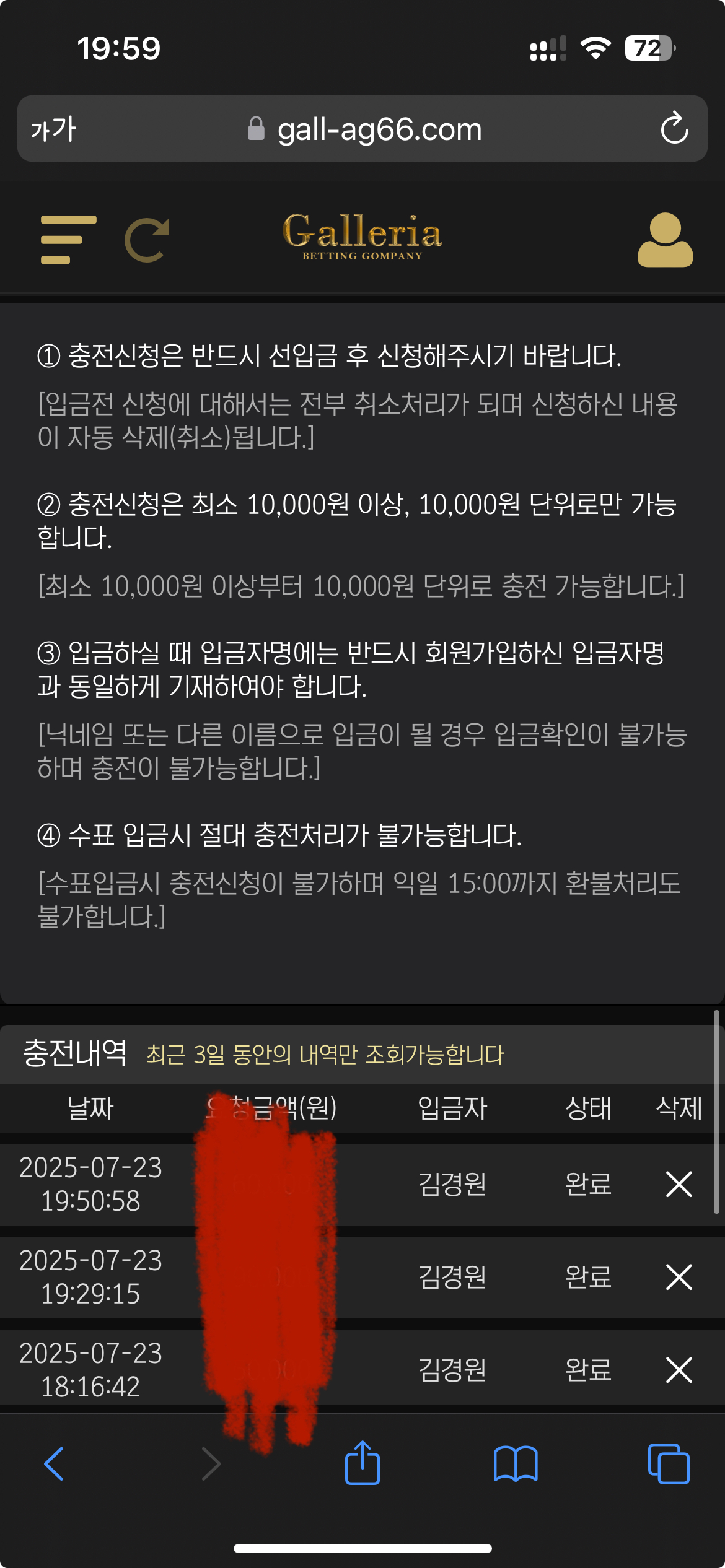This screenshot has width=725, height=1568.
Task: Share this page
Action: point(362,1463)
